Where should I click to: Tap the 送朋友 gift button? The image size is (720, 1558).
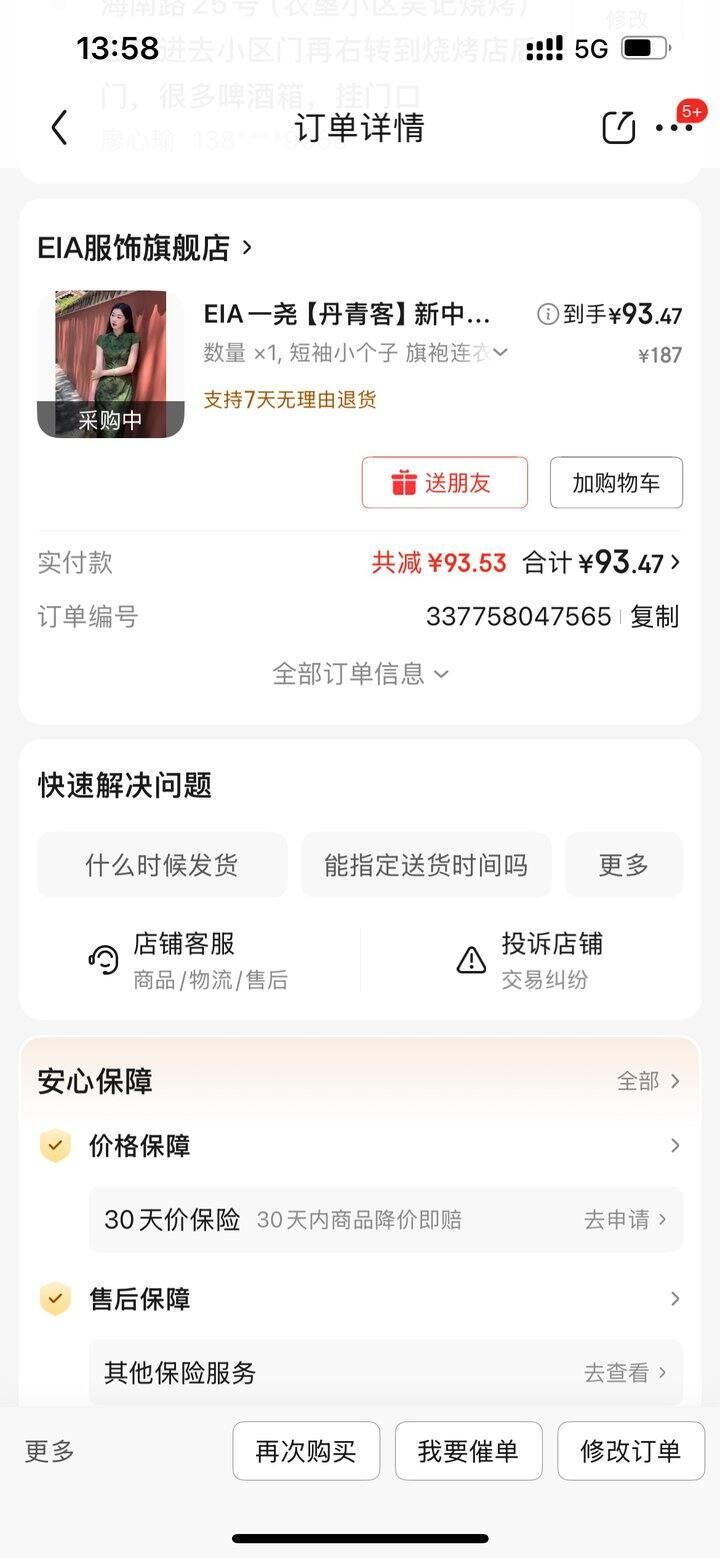444,482
